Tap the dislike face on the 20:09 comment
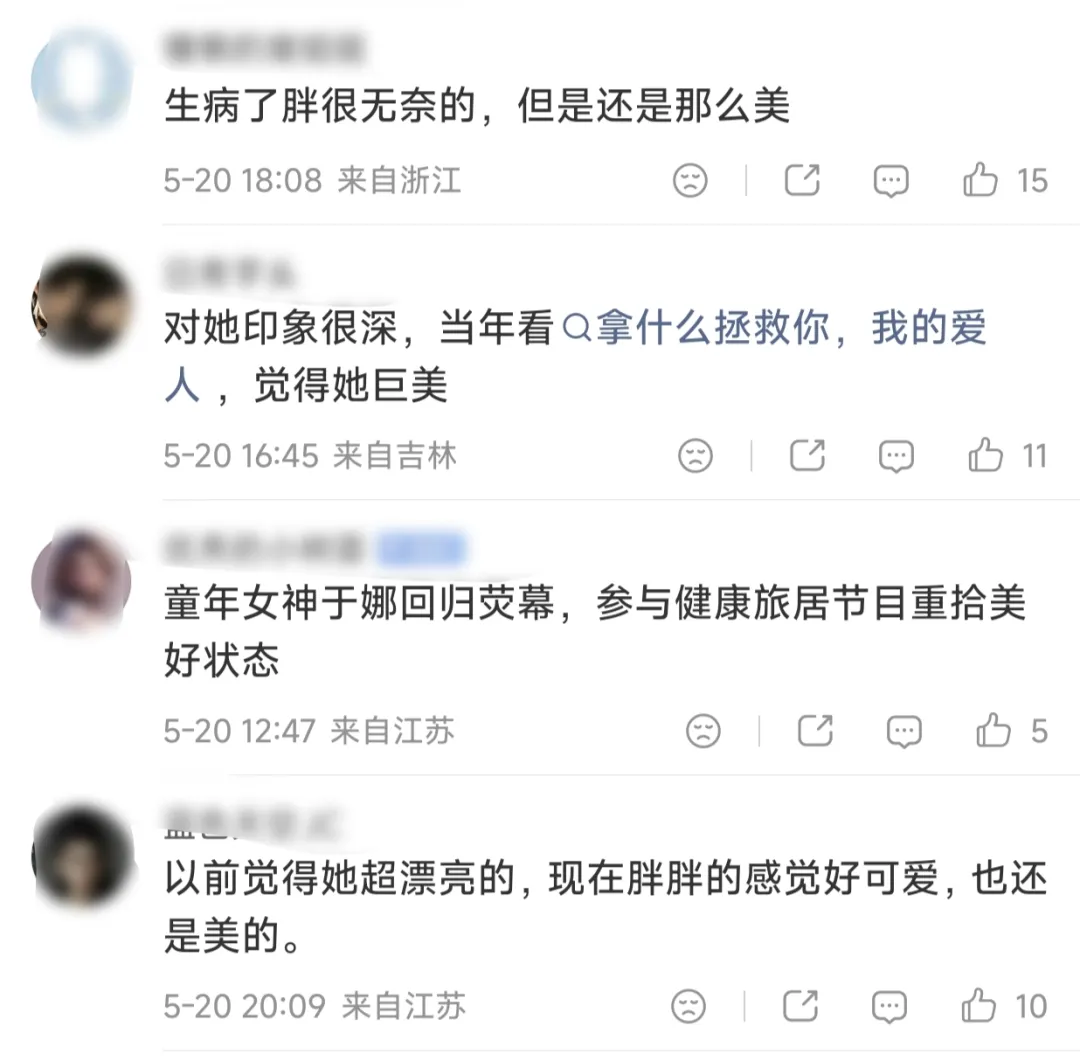Viewport: 1080px width, 1061px height. (x=689, y=1006)
